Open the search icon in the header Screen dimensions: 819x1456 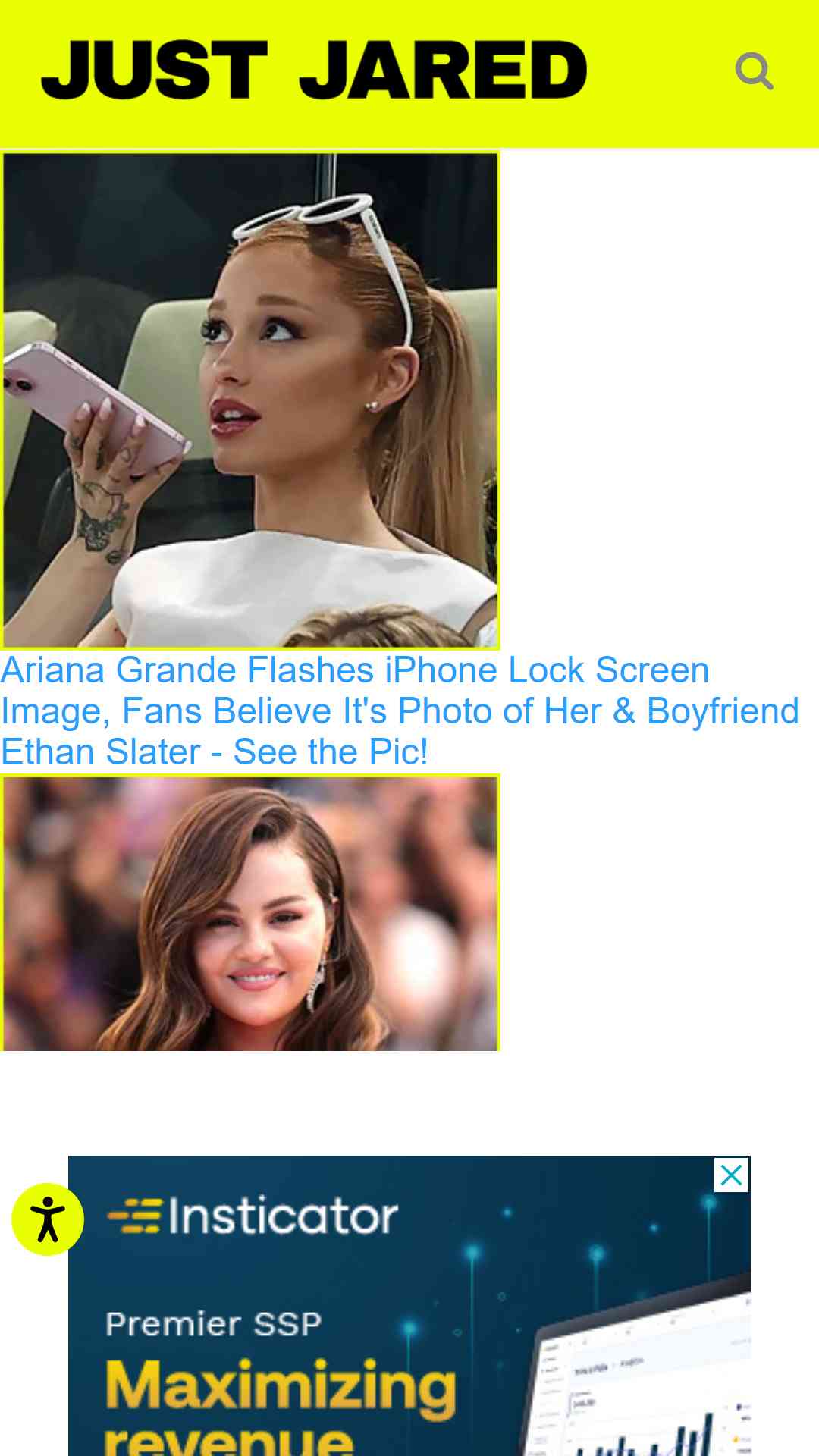[754, 71]
